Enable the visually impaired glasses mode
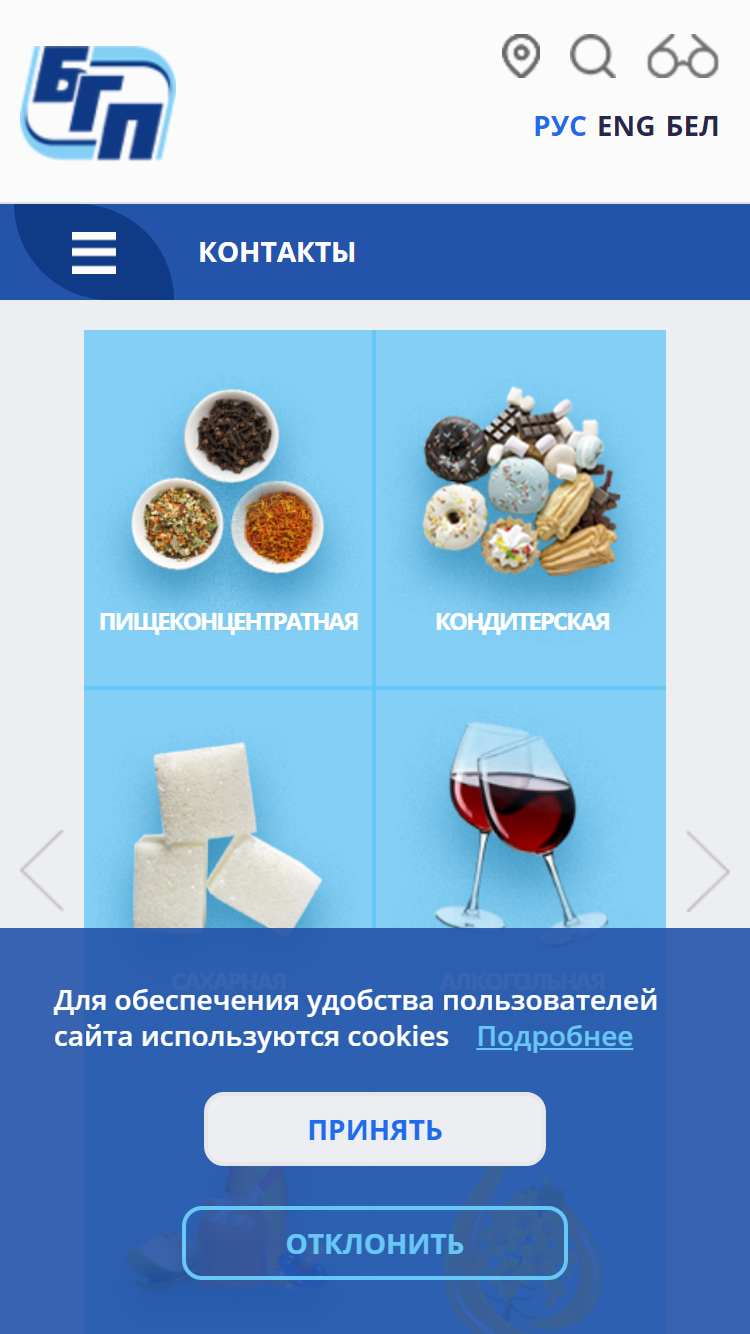This screenshot has height=1334, width=750. [x=683, y=57]
